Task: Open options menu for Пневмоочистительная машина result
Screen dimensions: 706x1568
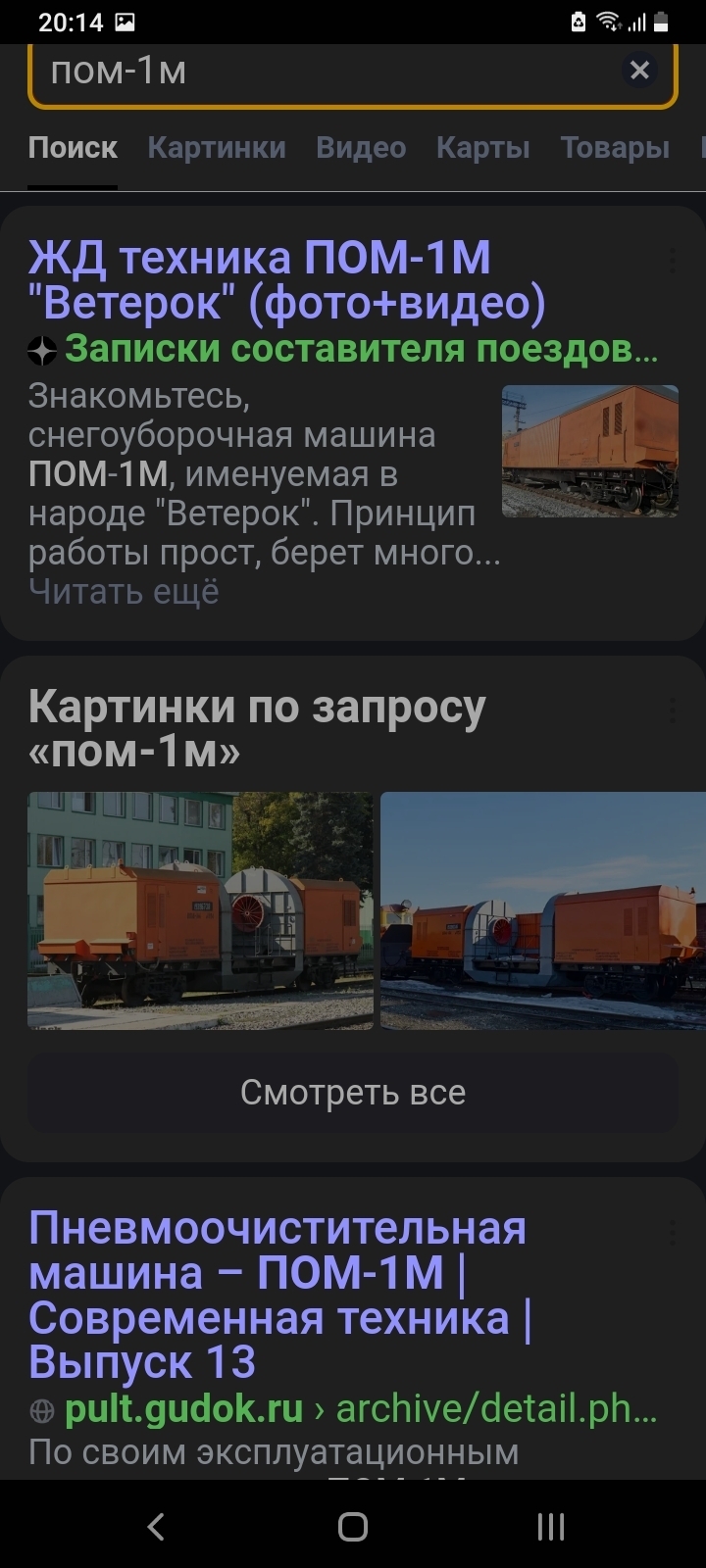Action: tap(673, 1232)
